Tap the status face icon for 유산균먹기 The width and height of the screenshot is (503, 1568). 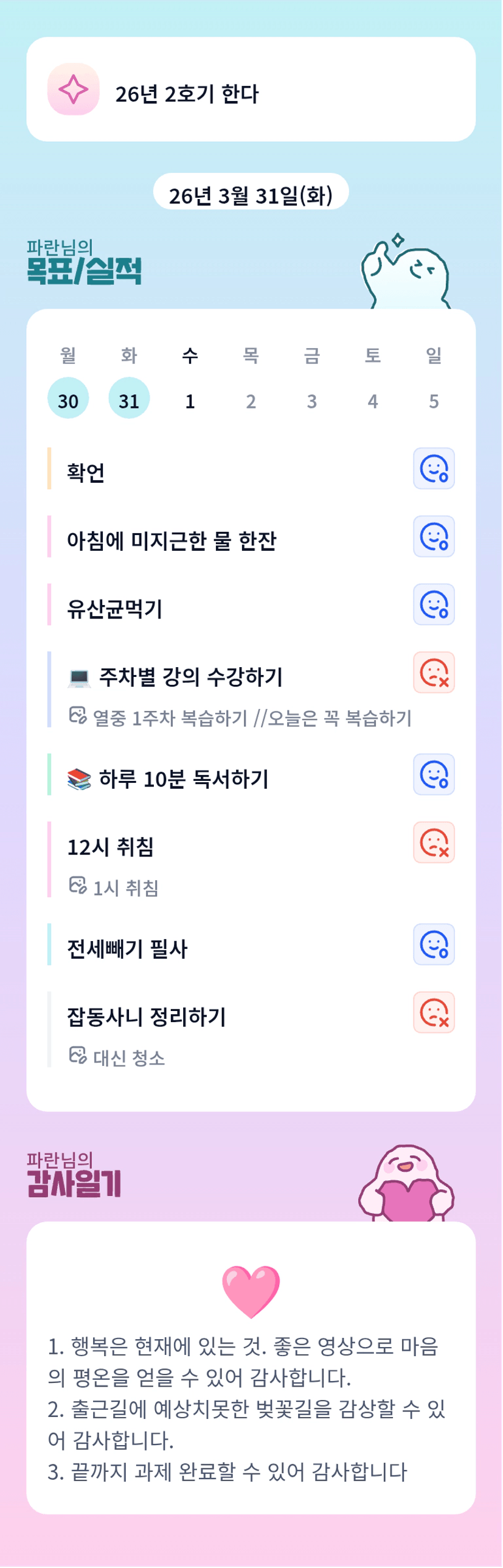point(434,604)
